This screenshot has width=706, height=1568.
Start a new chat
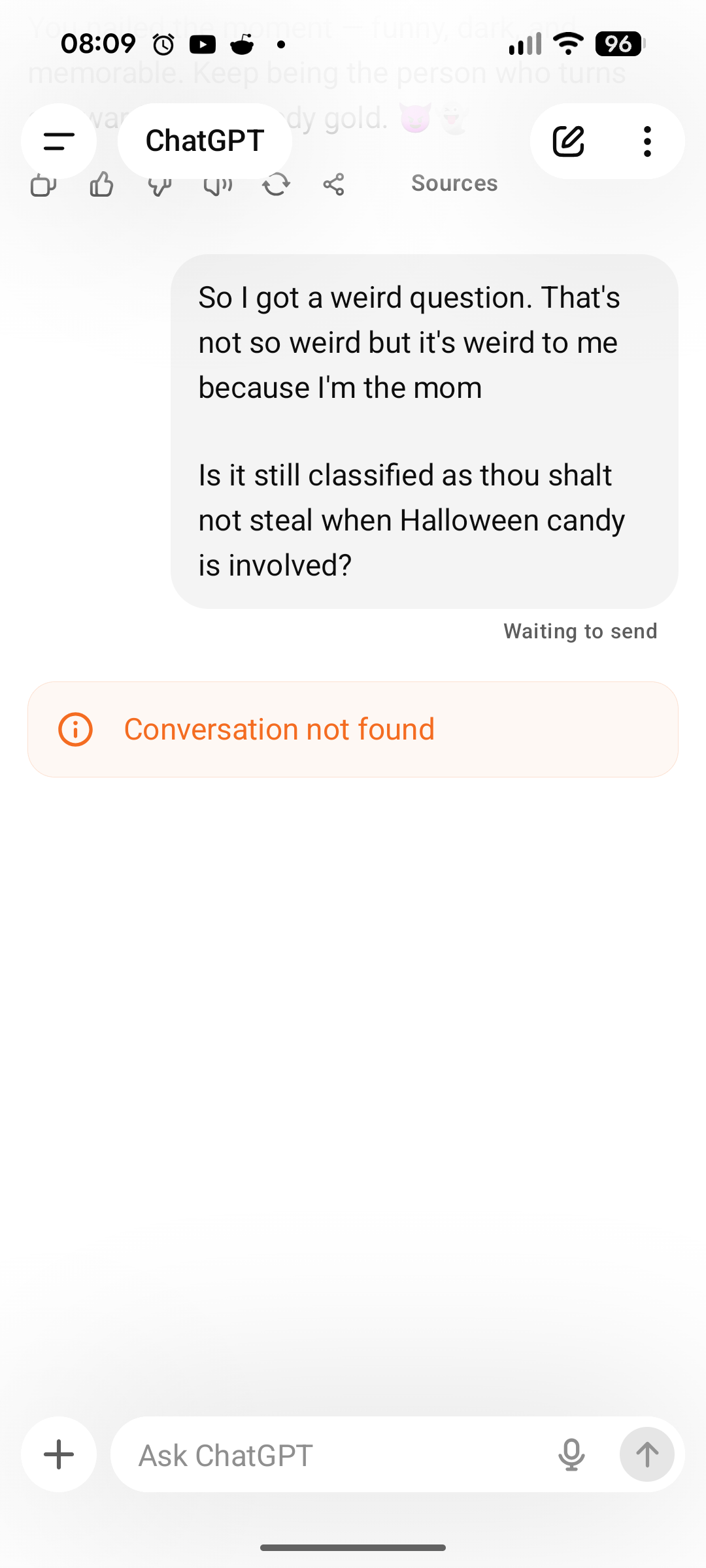click(568, 141)
